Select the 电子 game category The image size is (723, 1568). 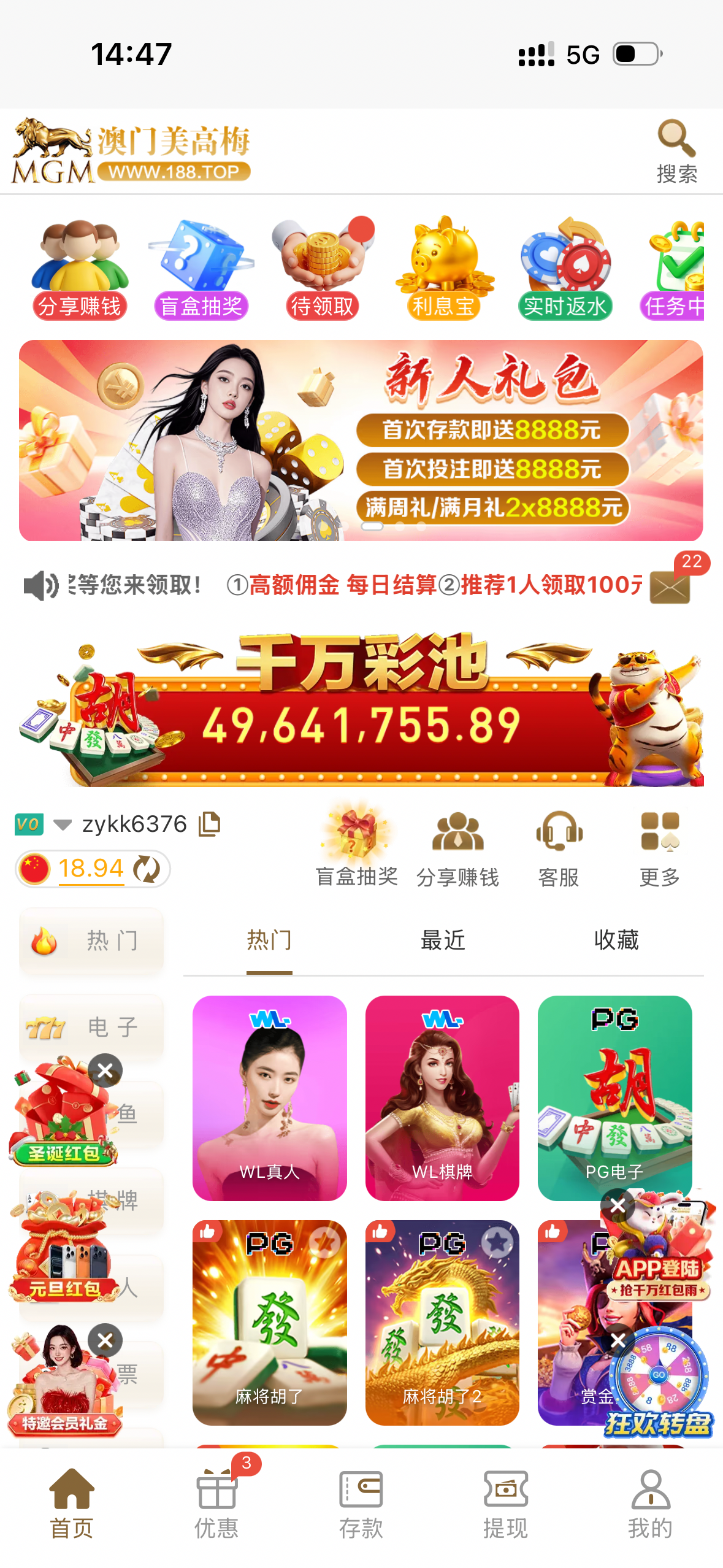(x=92, y=1026)
